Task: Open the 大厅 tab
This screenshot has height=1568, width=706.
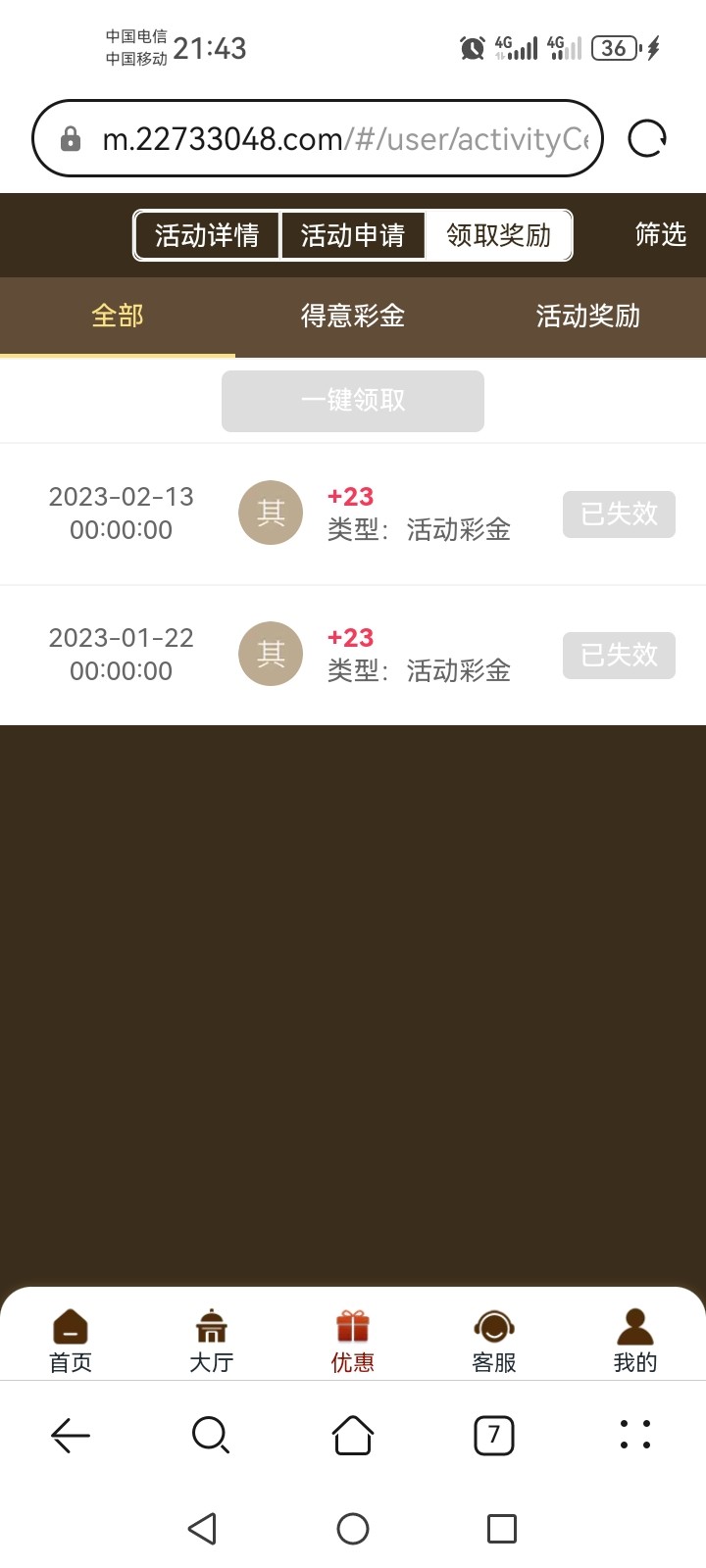Action: pos(212,1340)
